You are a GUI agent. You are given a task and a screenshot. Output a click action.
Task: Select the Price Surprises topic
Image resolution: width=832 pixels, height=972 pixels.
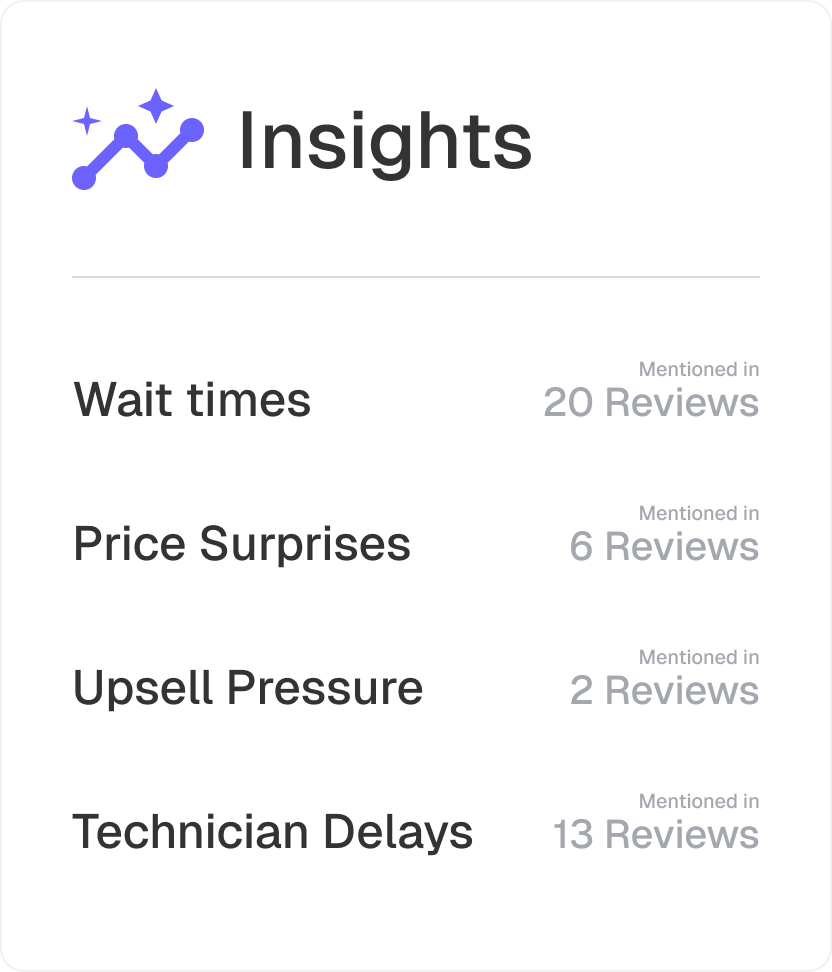click(241, 544)
